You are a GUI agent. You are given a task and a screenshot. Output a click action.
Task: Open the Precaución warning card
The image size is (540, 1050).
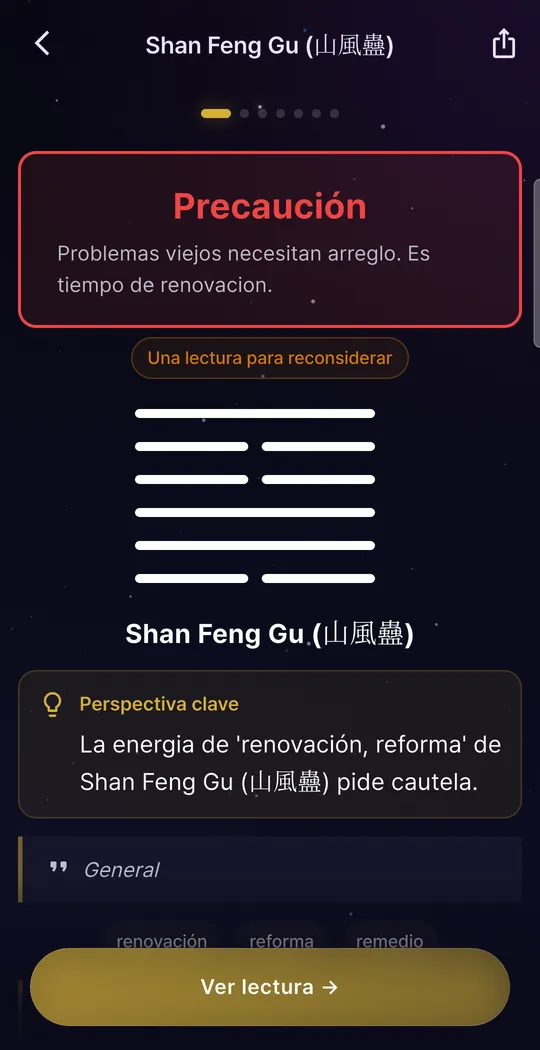coord(269,240)
